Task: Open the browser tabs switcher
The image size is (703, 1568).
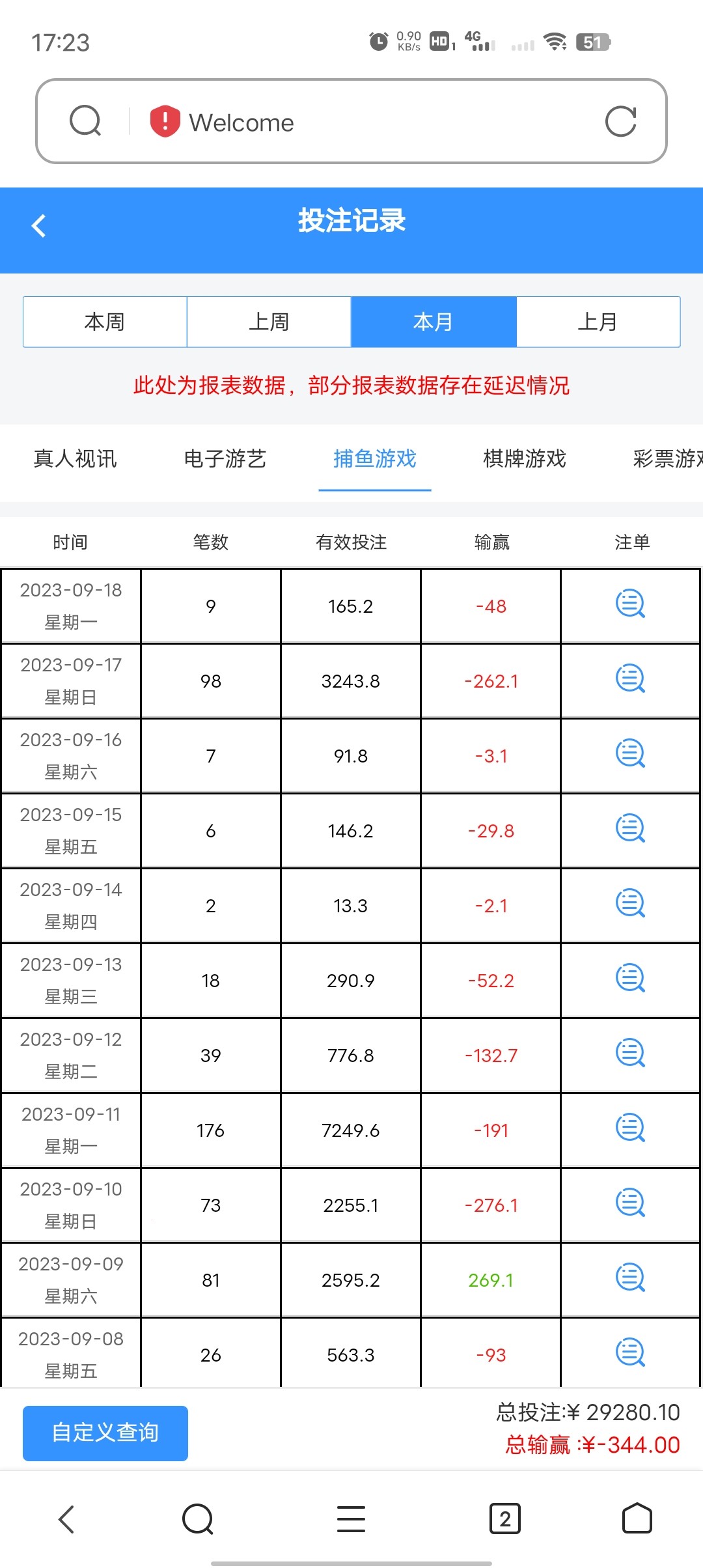Action: coord(504,1519)
